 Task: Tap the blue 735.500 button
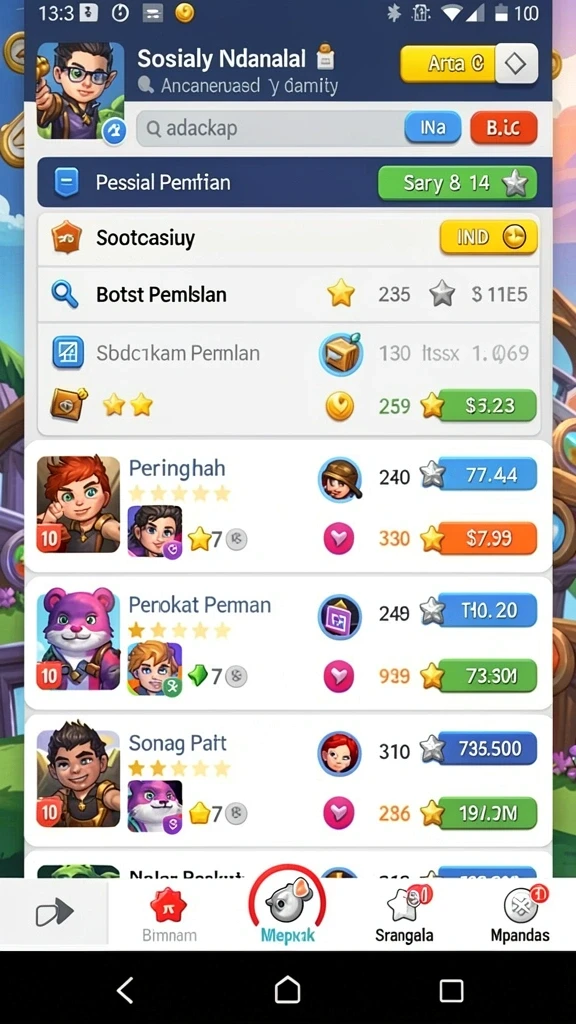click(487, 748)
